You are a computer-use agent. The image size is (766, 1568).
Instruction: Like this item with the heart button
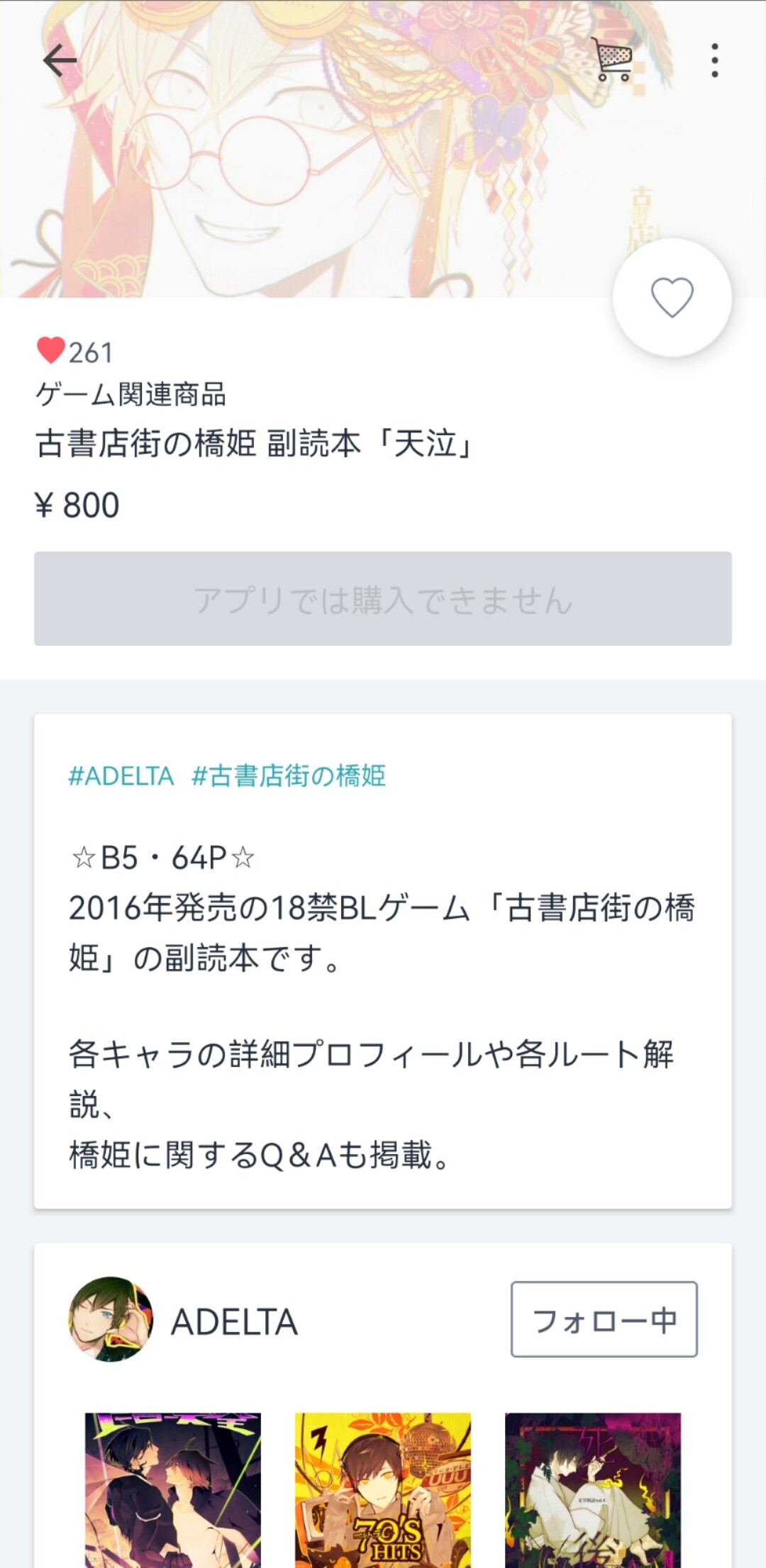coord(672,298)
